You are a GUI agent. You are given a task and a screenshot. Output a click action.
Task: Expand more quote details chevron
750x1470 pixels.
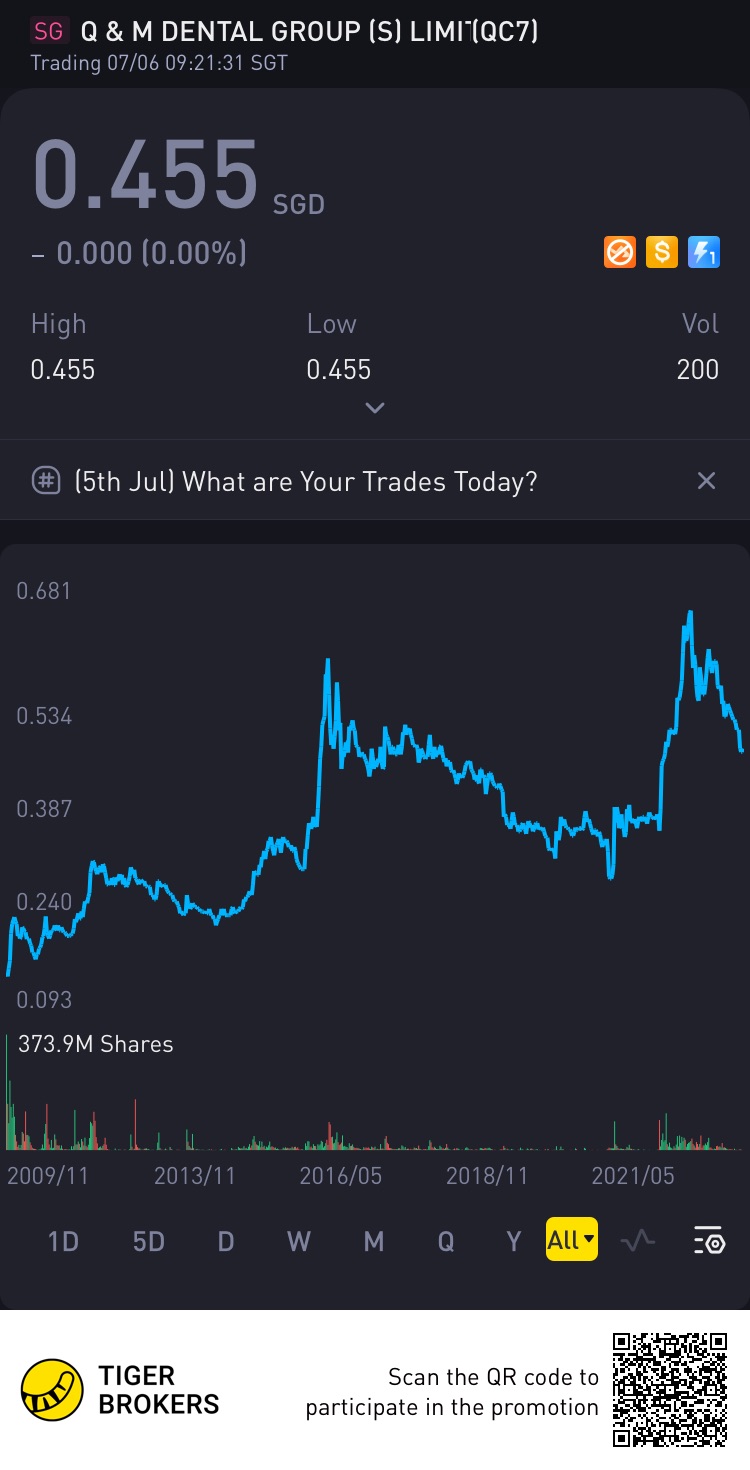(x=375, y=408)
